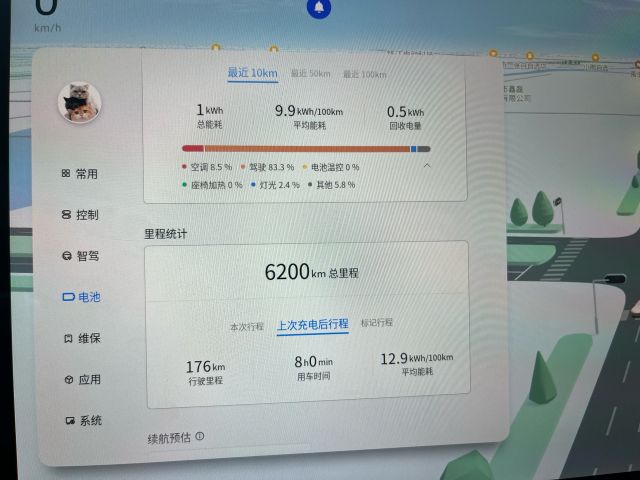Open the 控制 settings section

(x=80, y=214)
